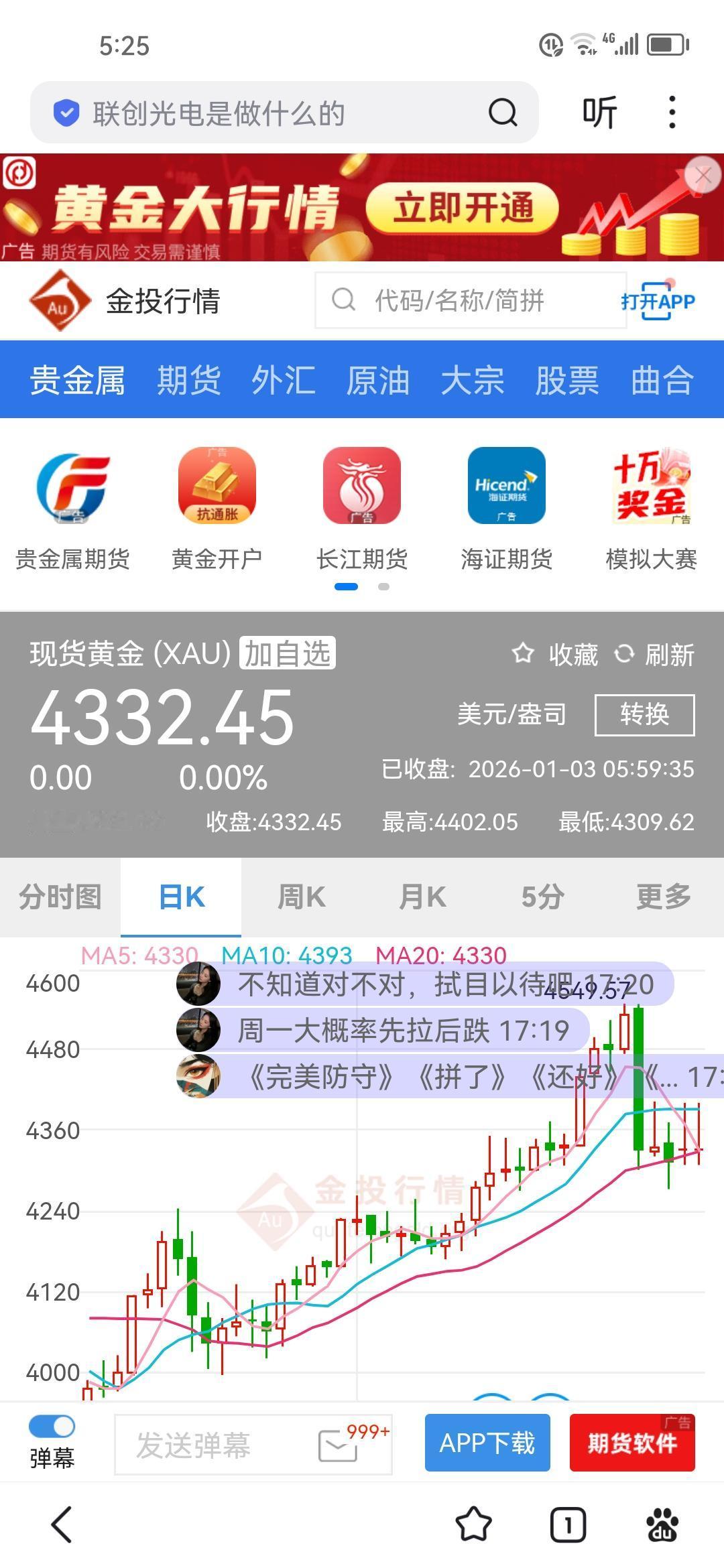Tap the 听 read-aloud icon
This screenshot has height=1568, width=724.
599,112
